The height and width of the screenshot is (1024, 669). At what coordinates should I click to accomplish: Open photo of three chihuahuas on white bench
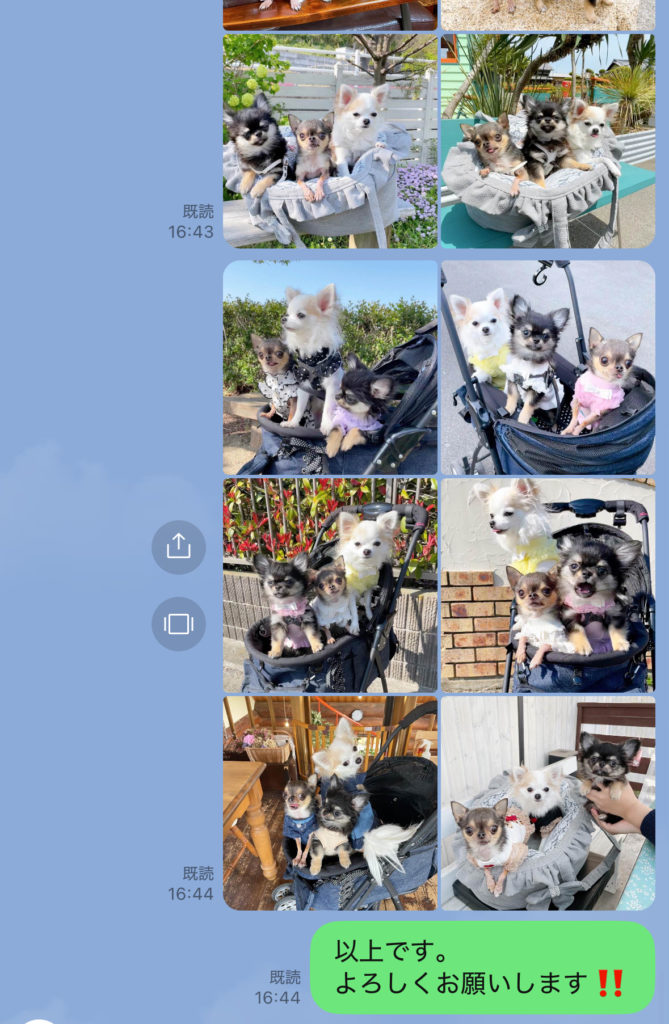(330, 141)
